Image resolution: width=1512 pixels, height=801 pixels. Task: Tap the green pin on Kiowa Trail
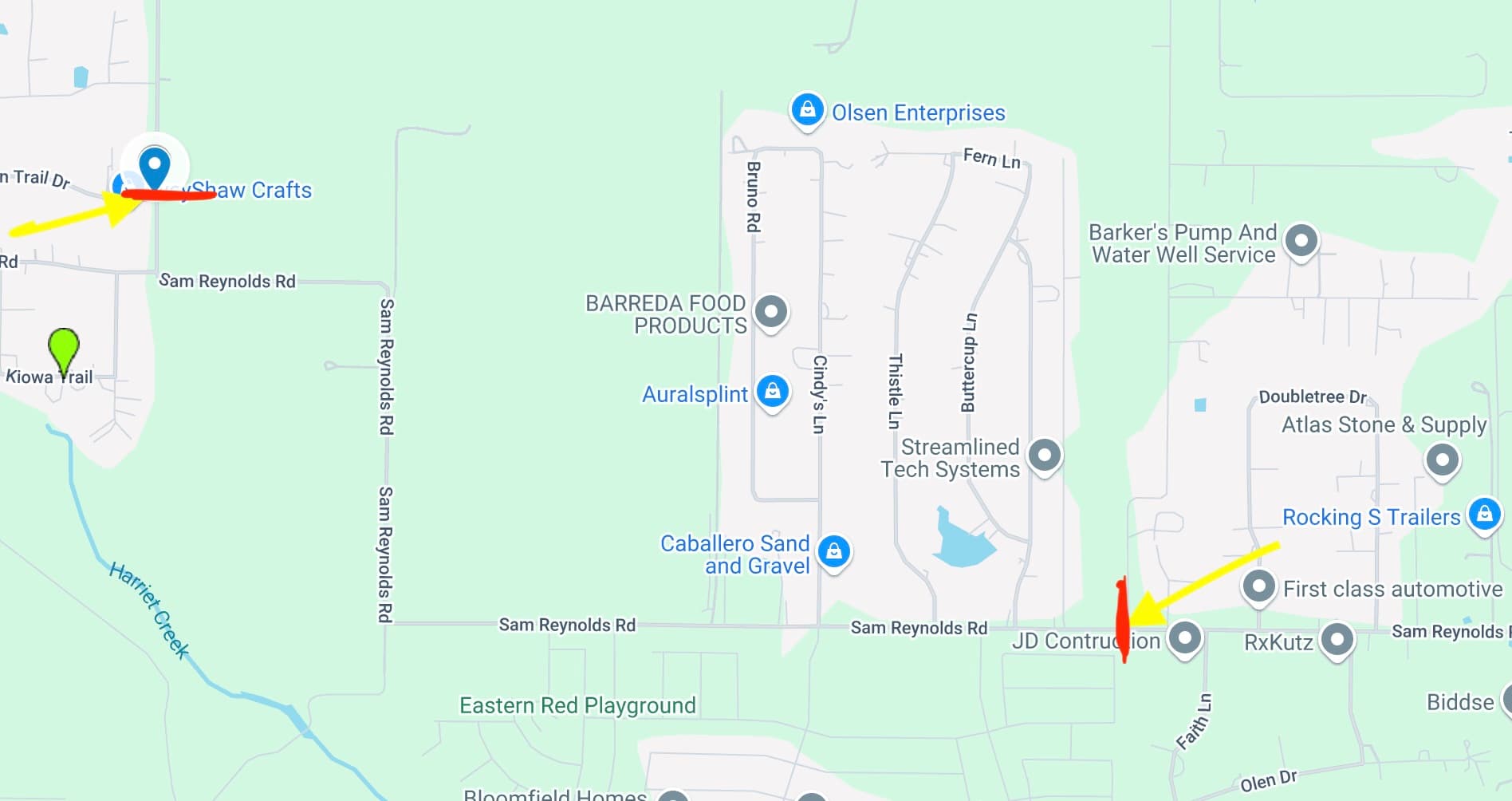[63, 348]
